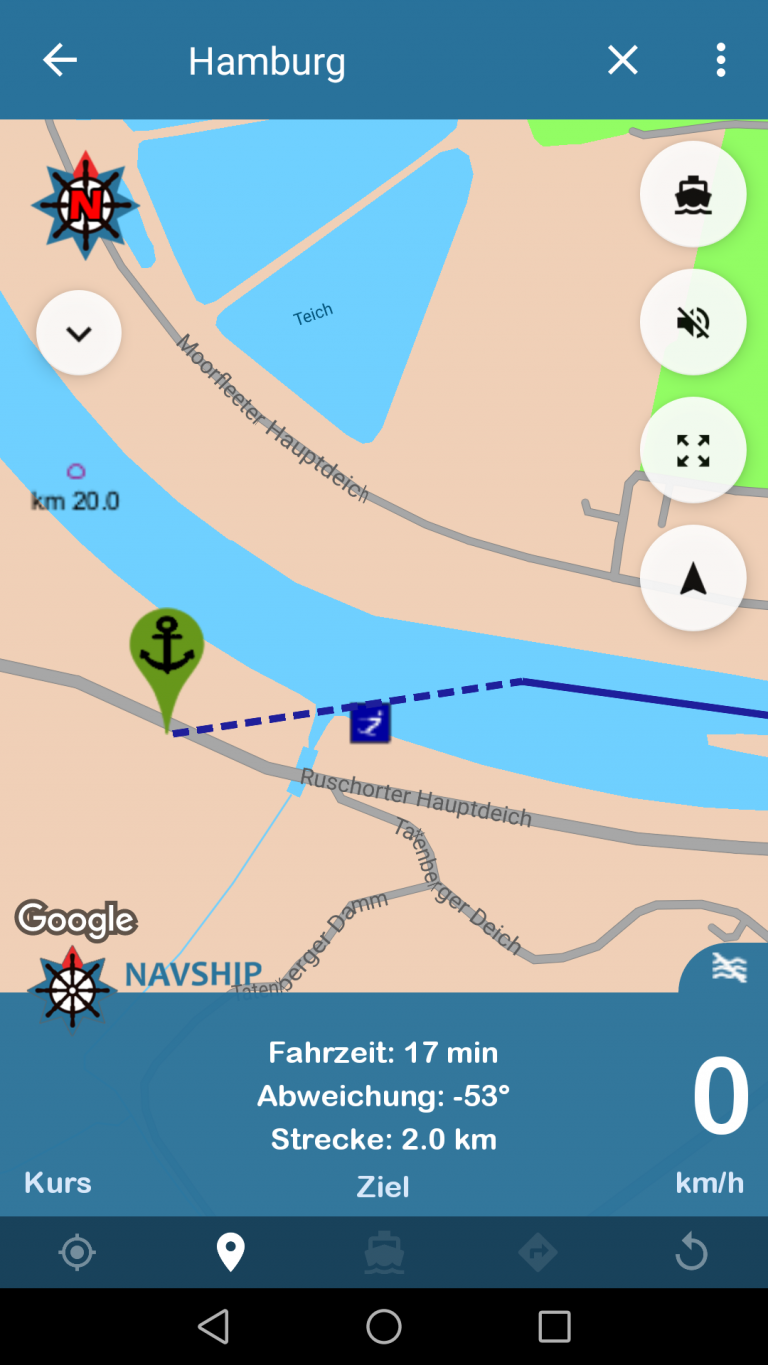The width and height of the screenshot is (768, 1365).
Task: Open the ship tab in bottom bar
Action: [x=384, y=1252]
